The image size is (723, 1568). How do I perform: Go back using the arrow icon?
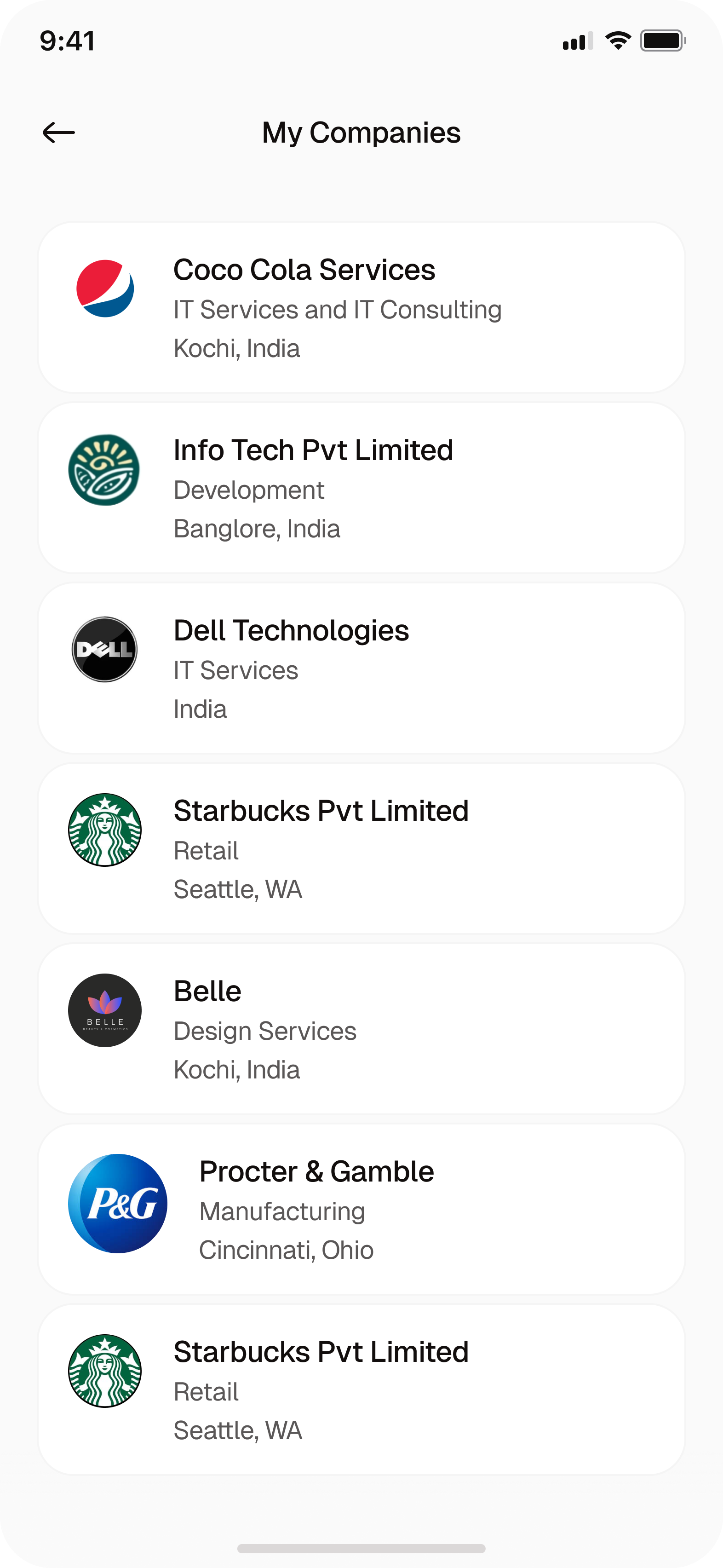coord(58,132)
